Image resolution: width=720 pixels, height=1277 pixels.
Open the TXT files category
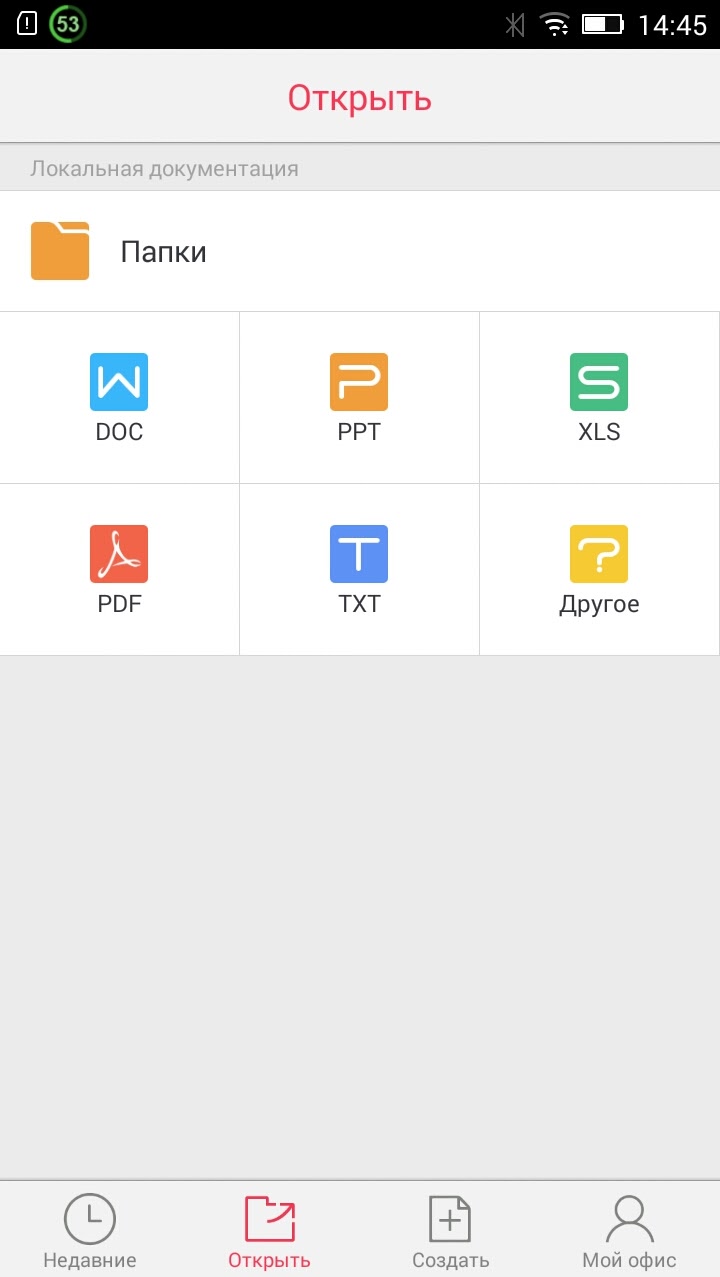[x=359, y=569]
